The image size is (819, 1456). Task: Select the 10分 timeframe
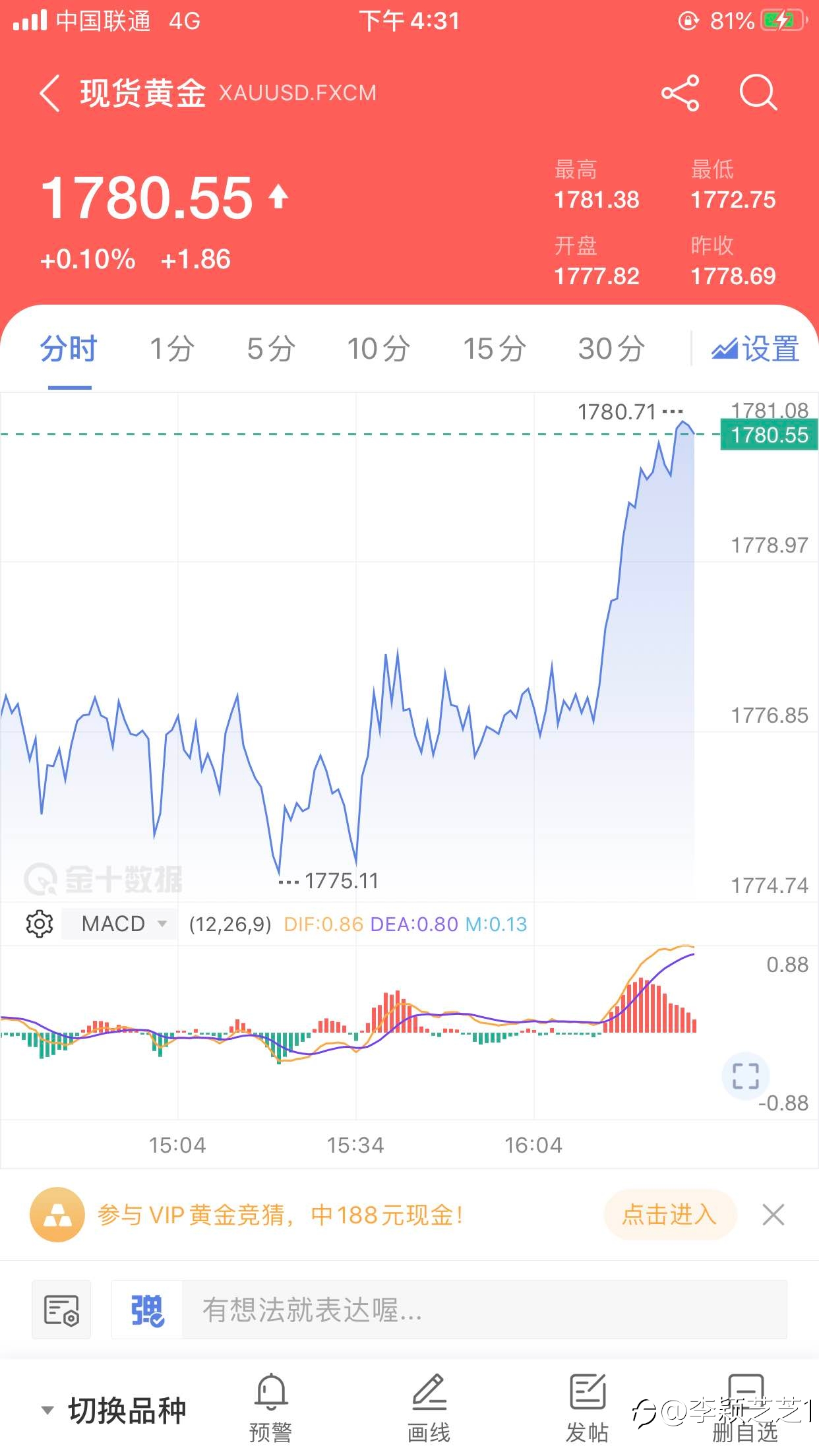point(379,348)
